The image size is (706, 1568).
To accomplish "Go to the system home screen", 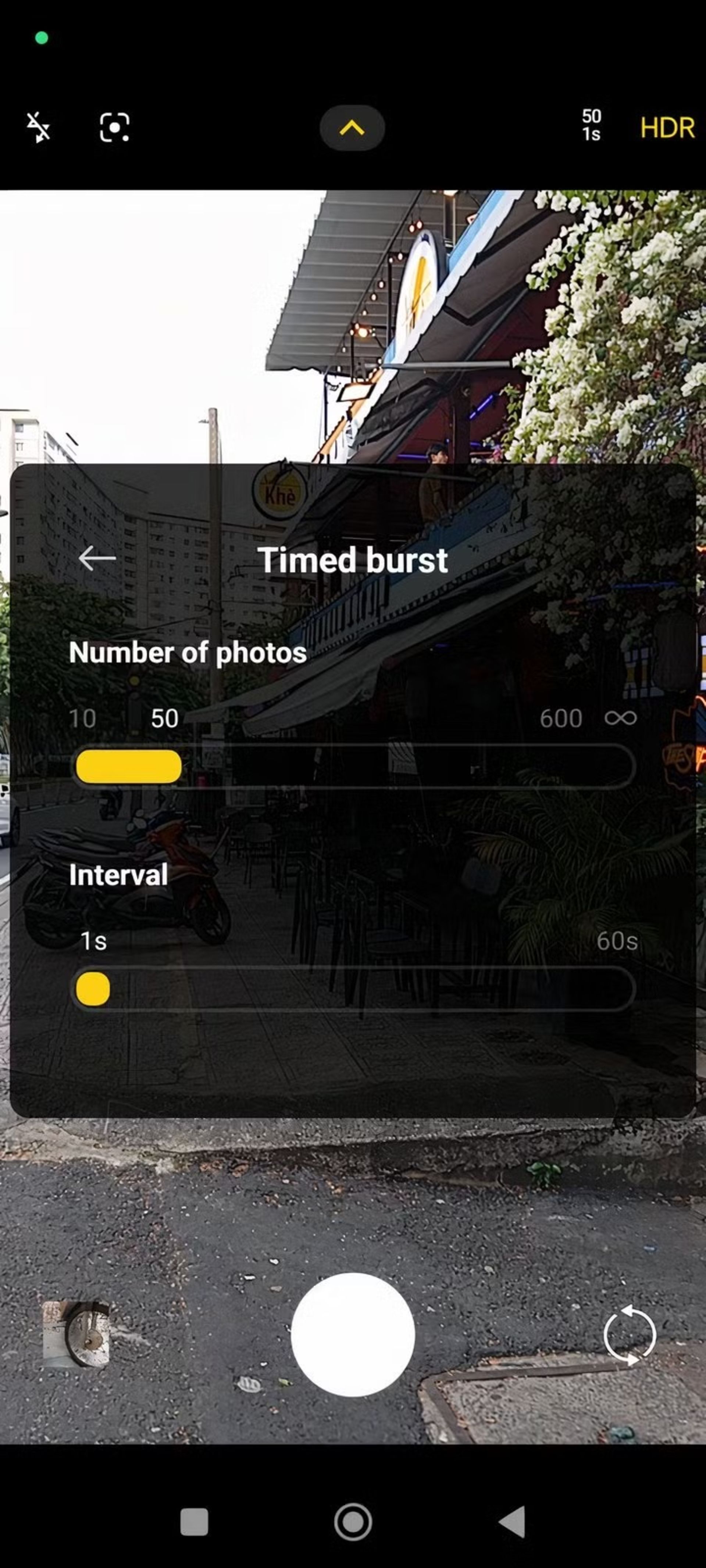I will point(353,1522).
